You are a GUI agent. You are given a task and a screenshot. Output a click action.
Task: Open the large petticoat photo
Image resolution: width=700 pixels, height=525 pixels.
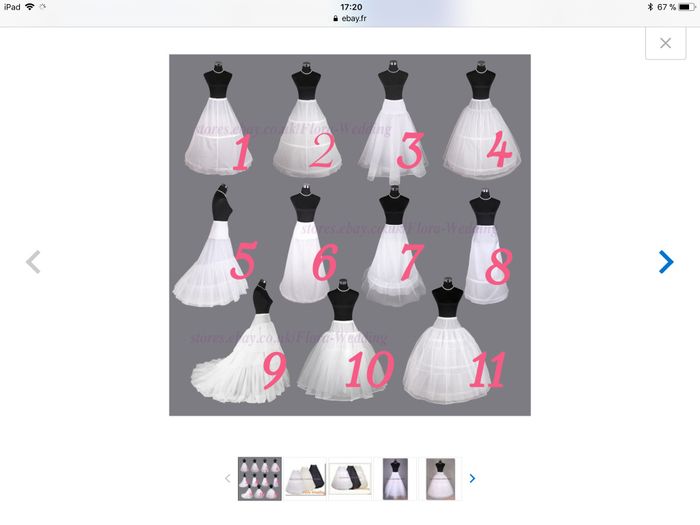point(349,235)
